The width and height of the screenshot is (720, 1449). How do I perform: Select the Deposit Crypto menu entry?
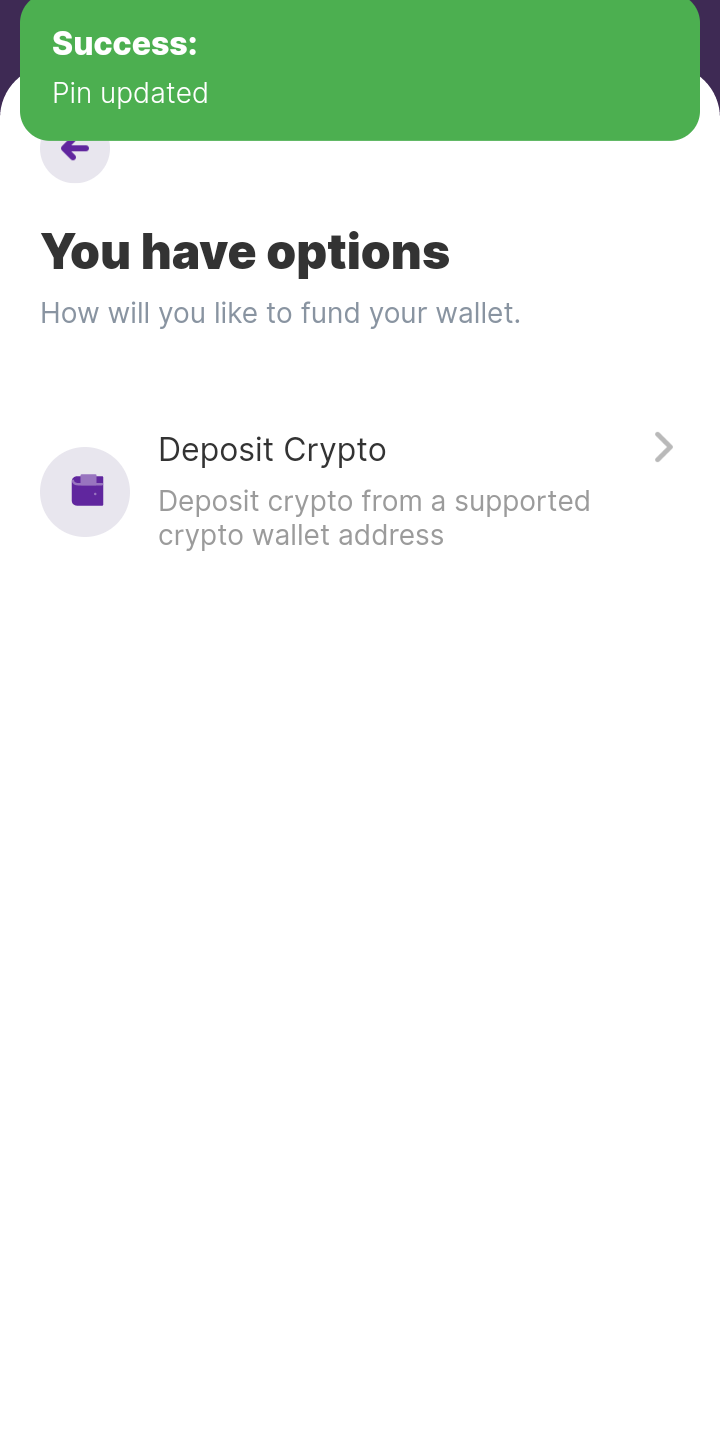(272, 449)
